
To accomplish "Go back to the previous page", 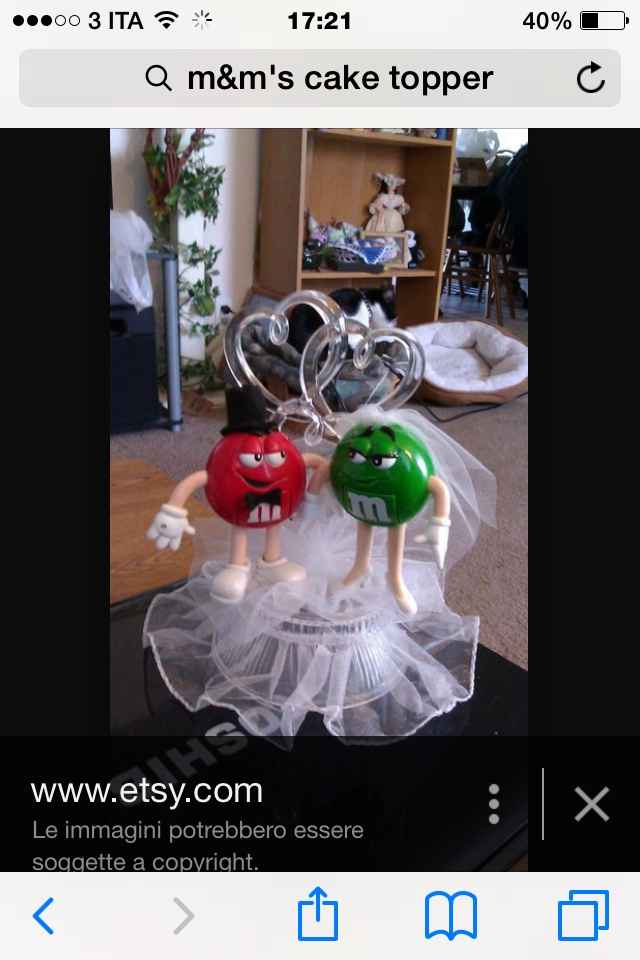I will [x=44, y=915].
